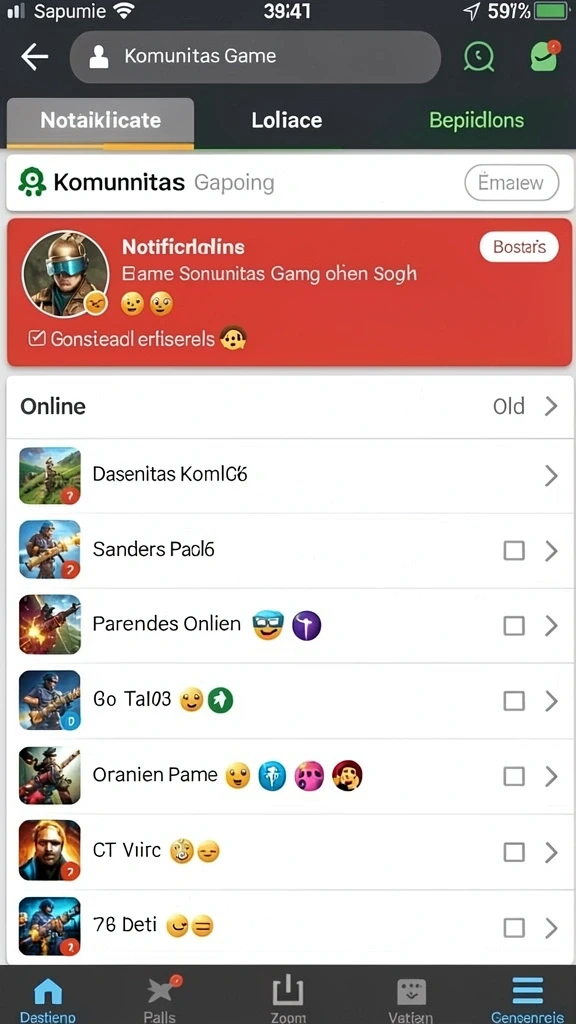Go back with the arrow icon
The height and width of the screenshot is (1024, 576).
pos(35,57)
